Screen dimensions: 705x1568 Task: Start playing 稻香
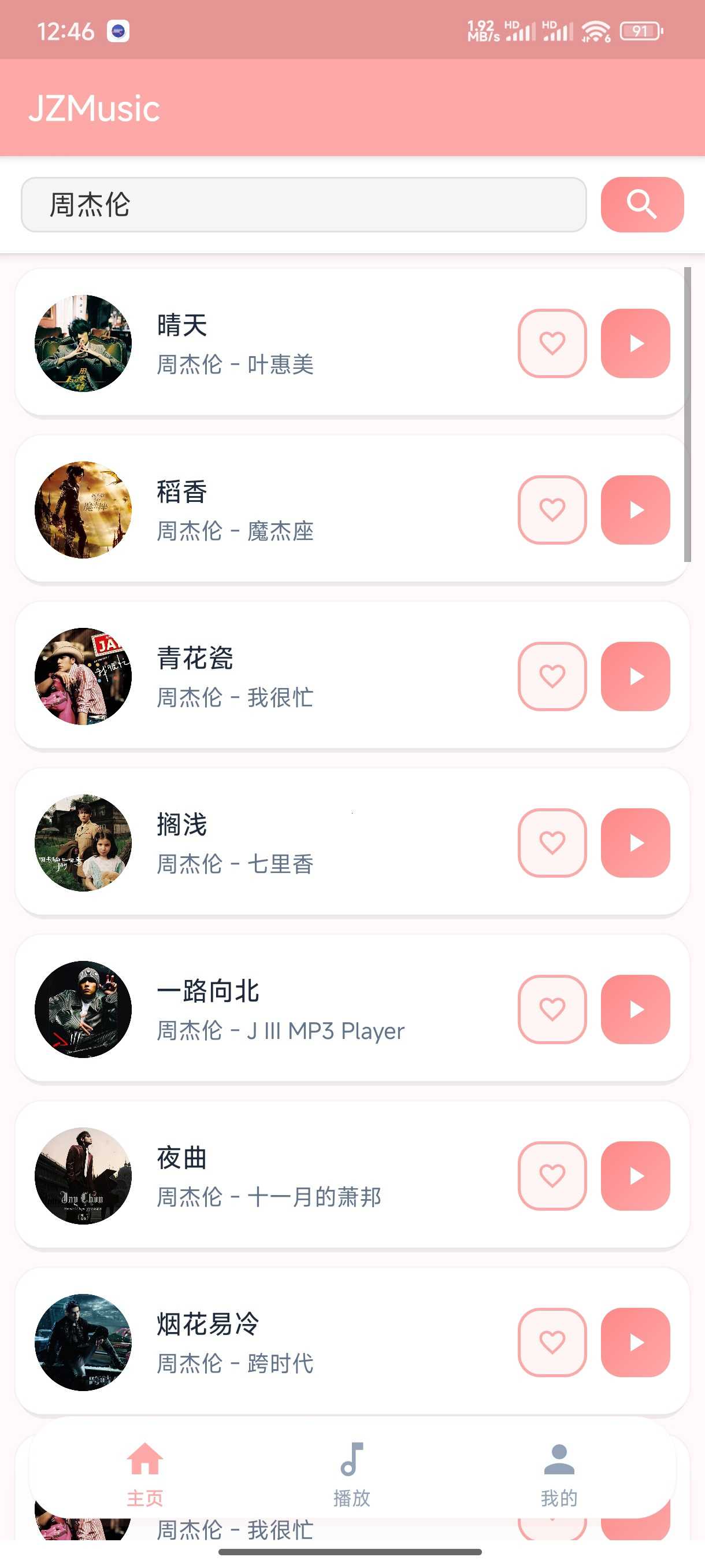tap(635, 509)
